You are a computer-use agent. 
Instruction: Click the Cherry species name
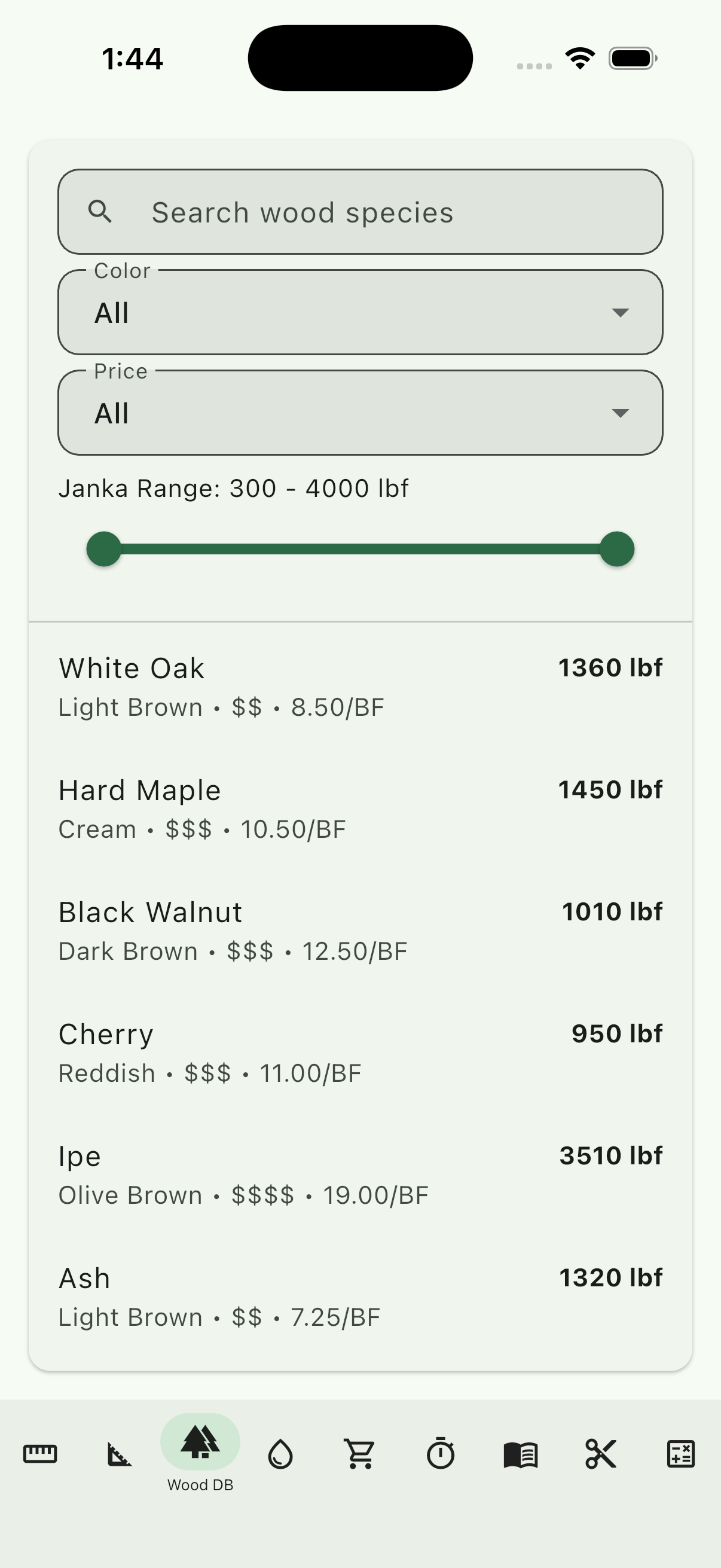coord(105,1033)
